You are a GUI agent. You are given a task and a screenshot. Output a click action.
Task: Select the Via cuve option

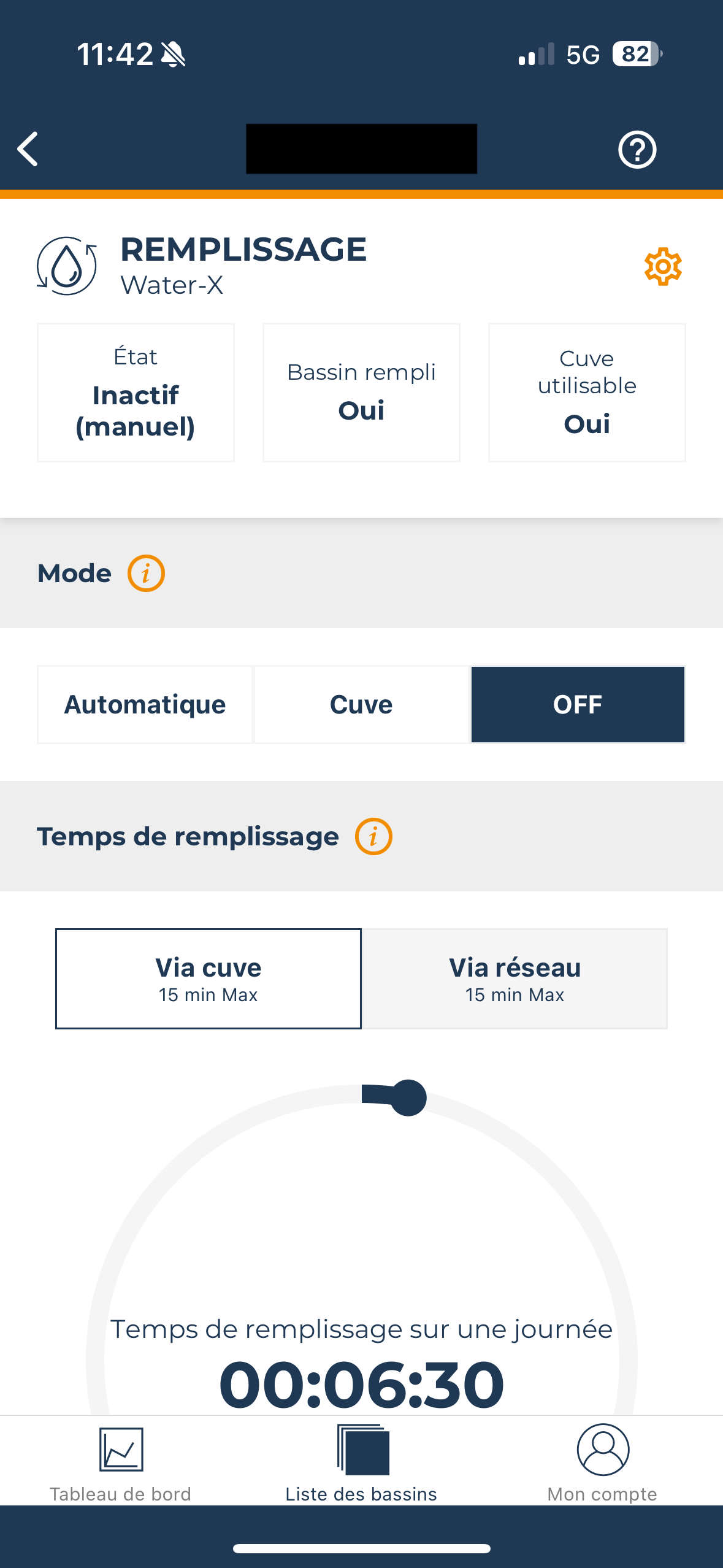[x=208, y=978]
